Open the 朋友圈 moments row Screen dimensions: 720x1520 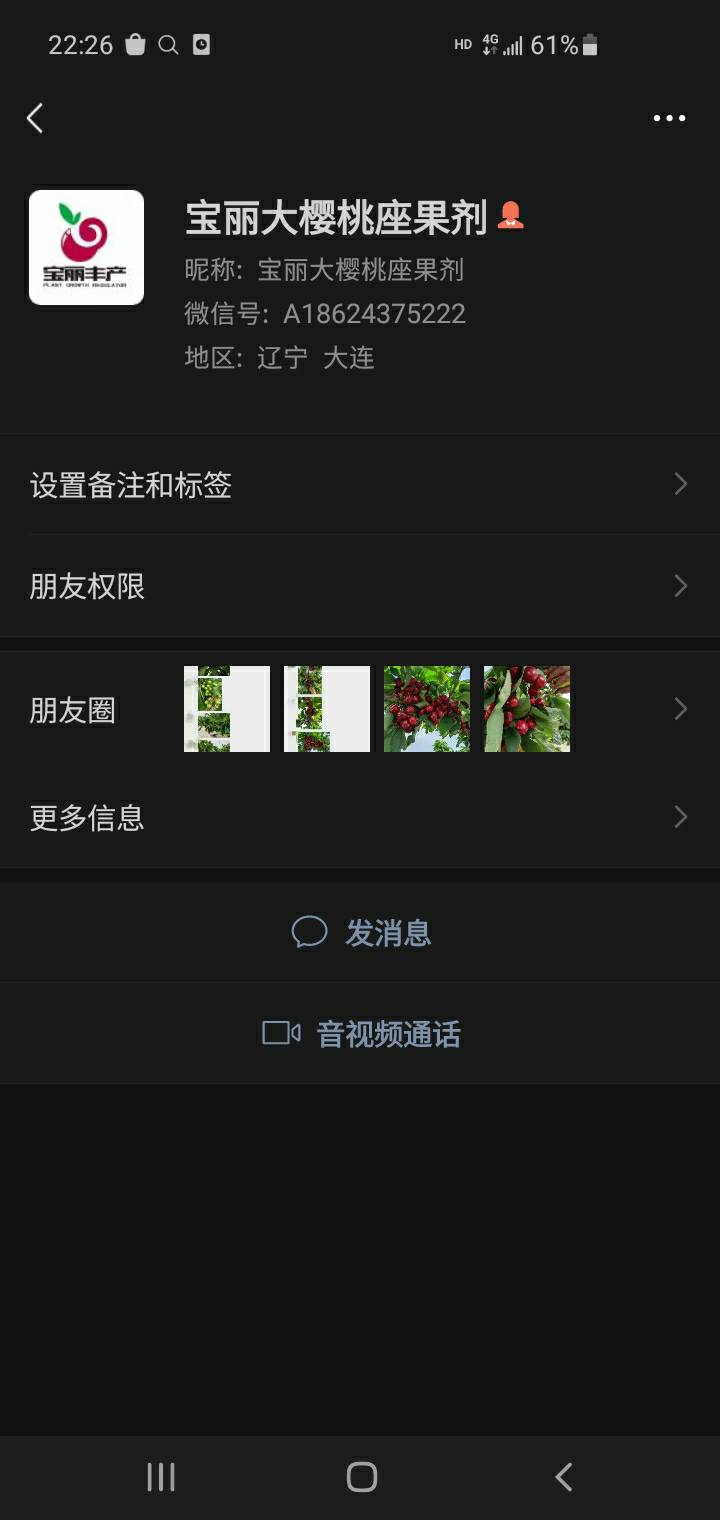360,710
